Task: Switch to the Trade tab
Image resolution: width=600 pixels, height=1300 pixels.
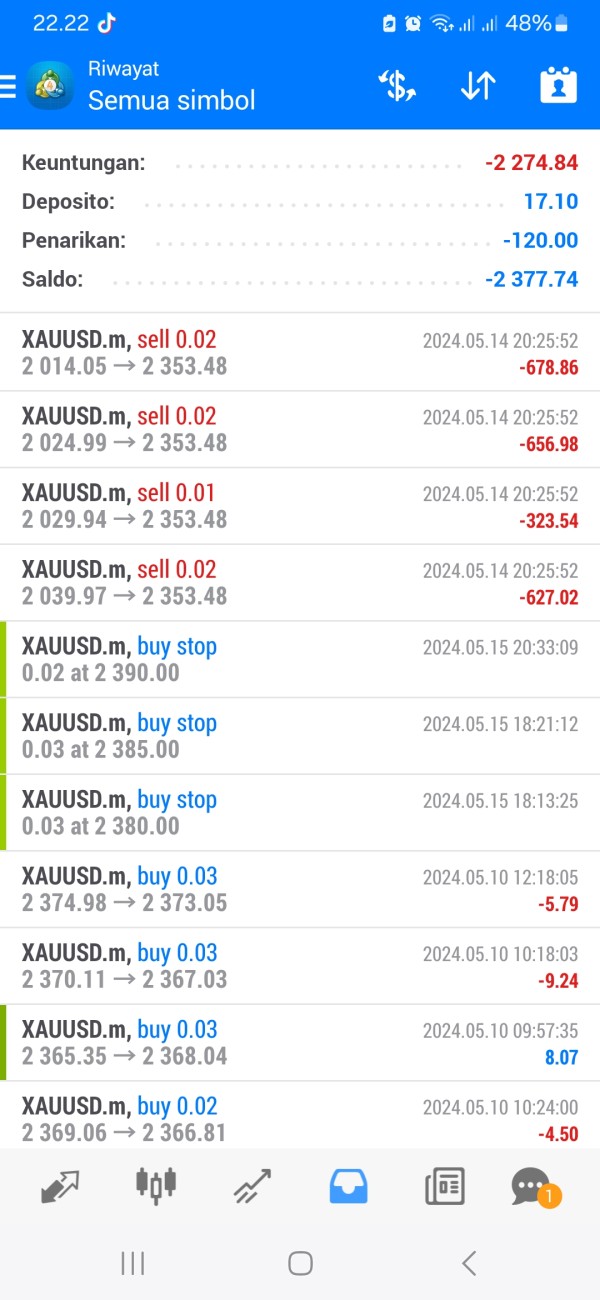Action: [252, 1186]
